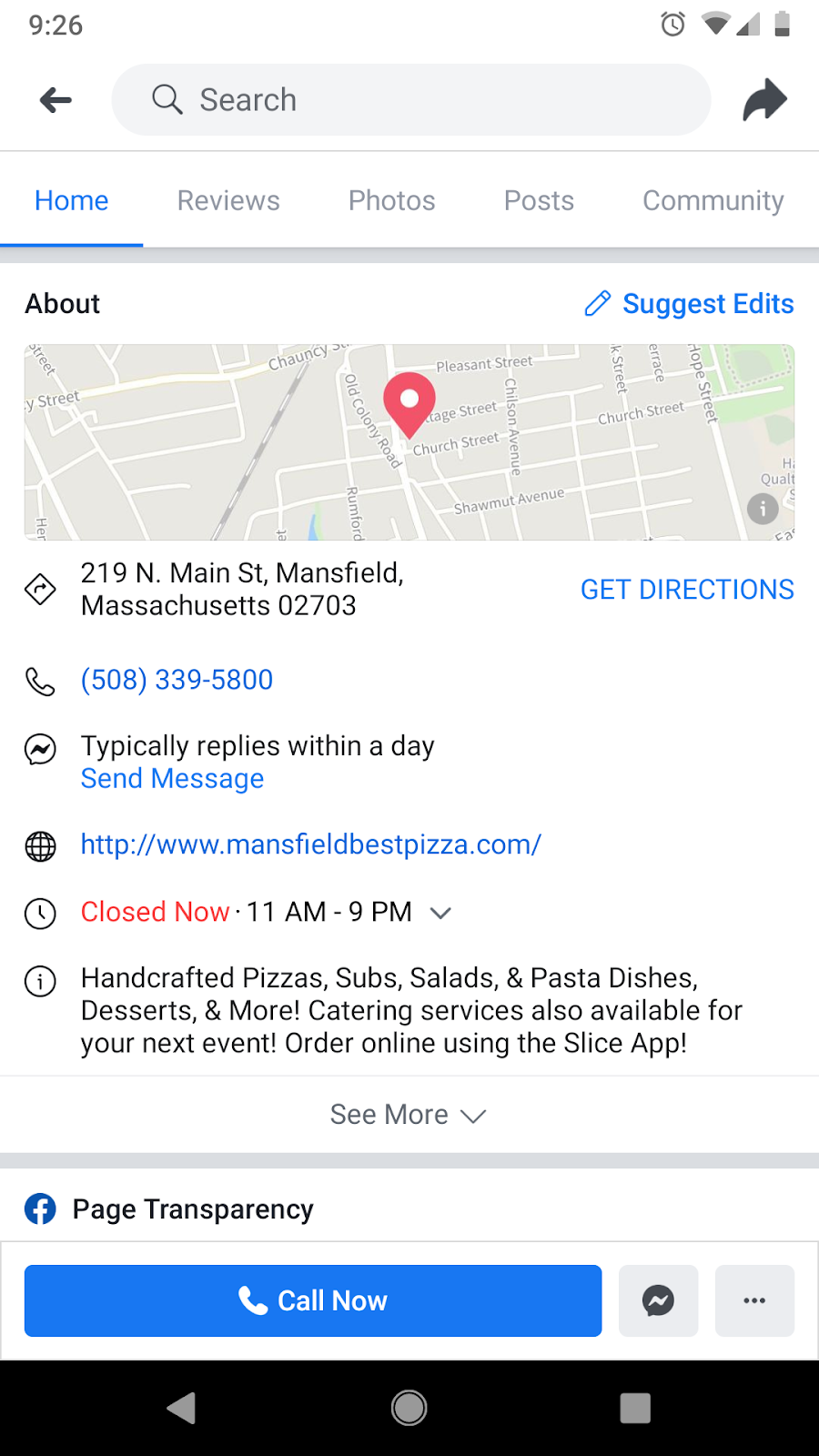
Task: Open the mansfieldbestpizza.com website link
Action: click(310, 844)
